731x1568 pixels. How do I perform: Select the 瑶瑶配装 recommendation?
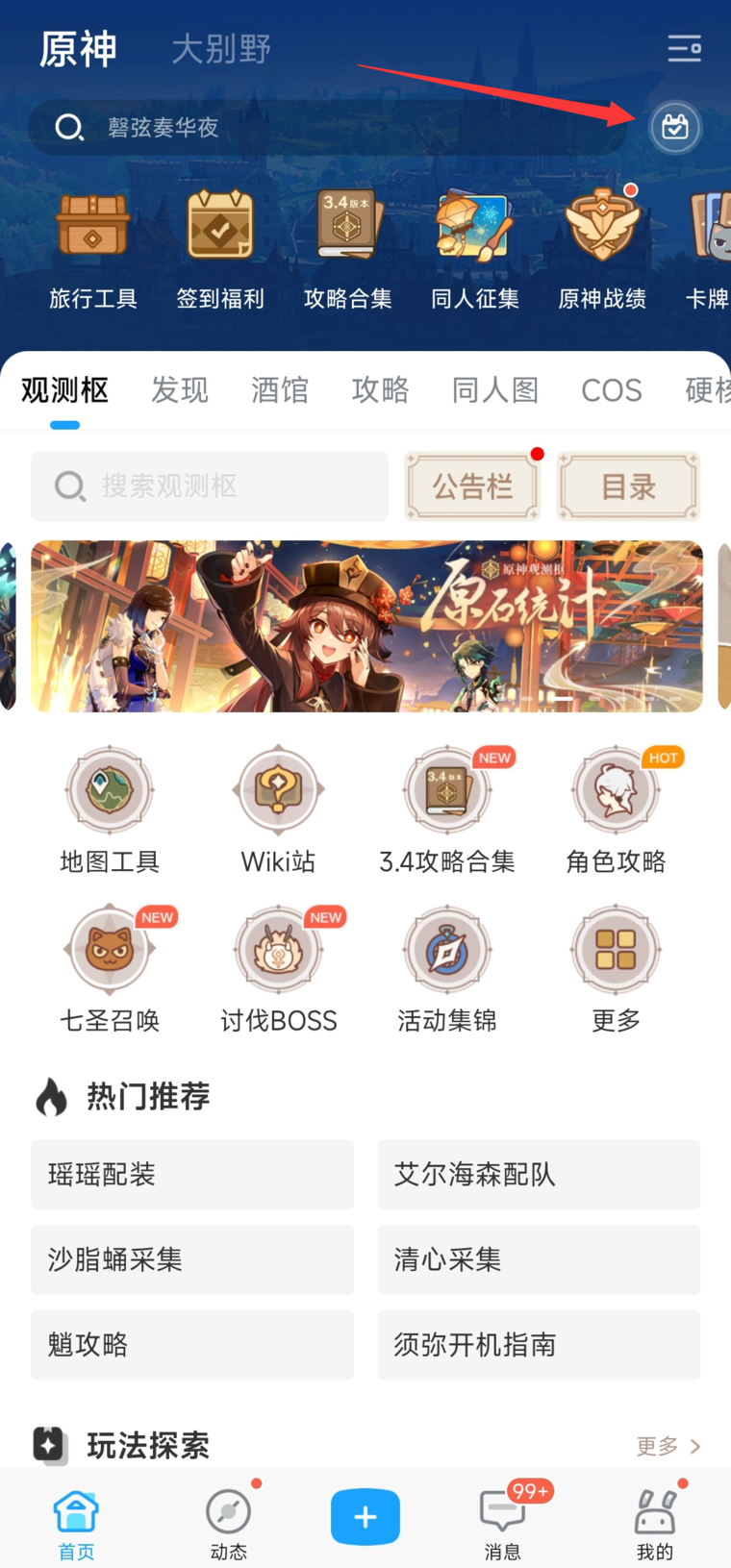pos(192,1174)
